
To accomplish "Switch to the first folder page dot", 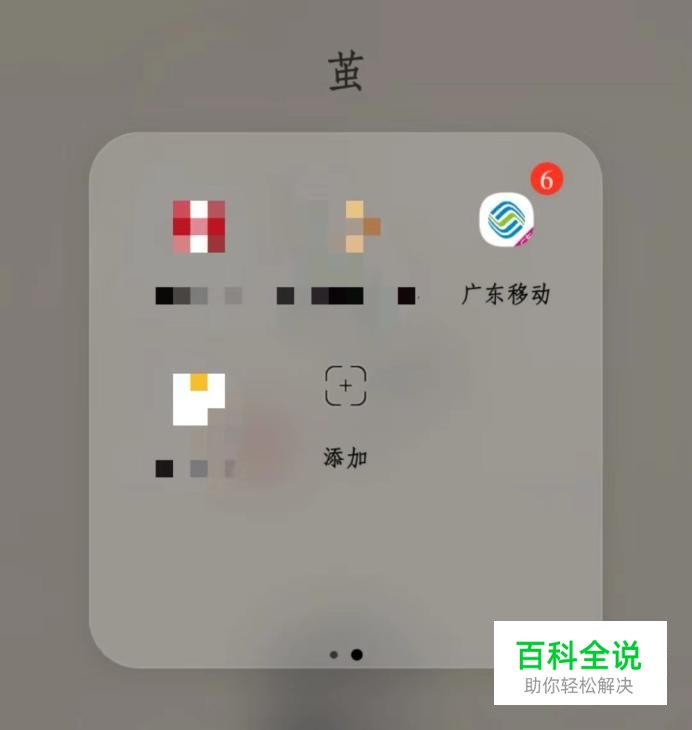I will pyautogui.click(x=334, y=655).
